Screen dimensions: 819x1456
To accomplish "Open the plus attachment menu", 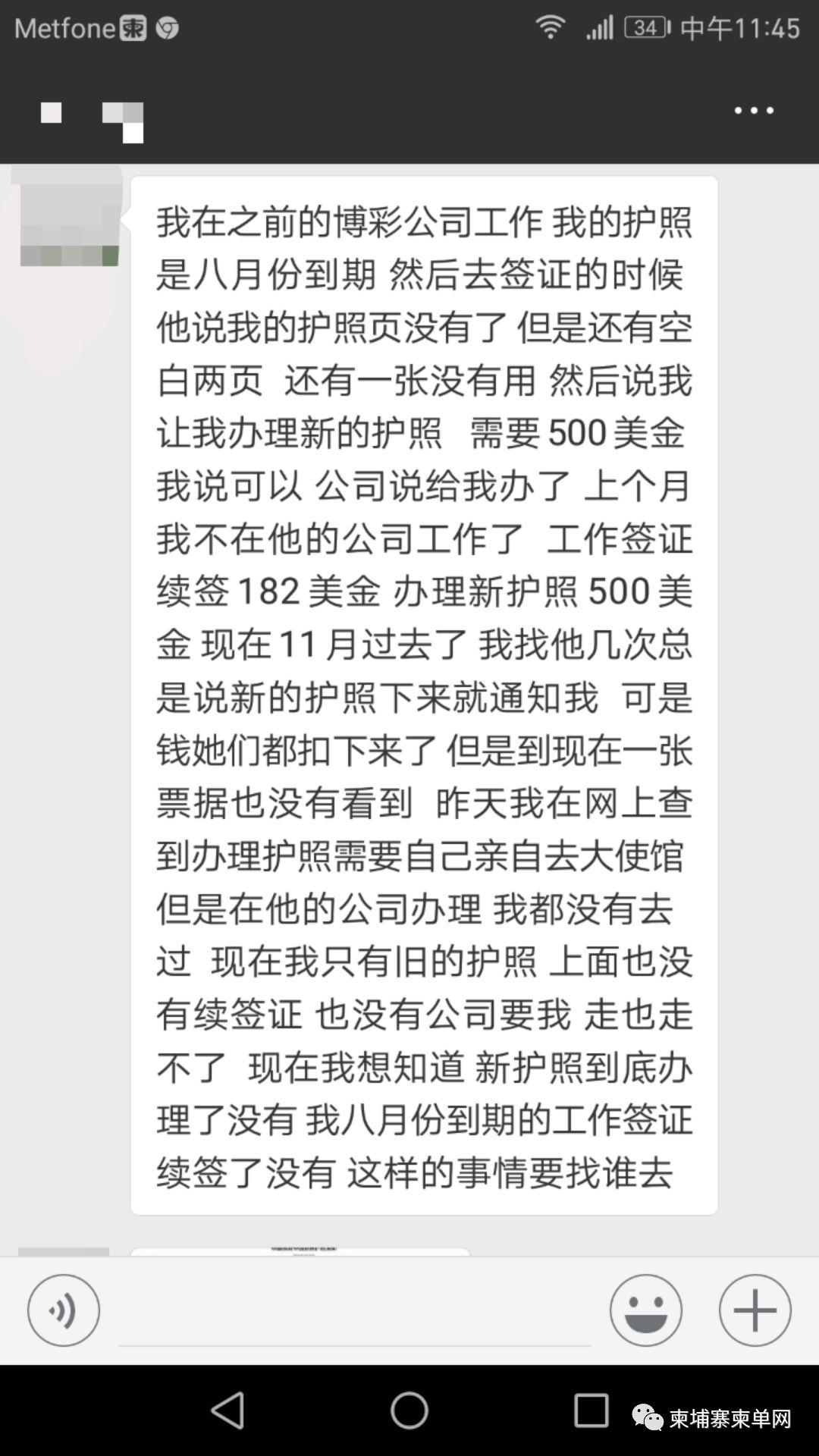I will (x=755, y=1310).
